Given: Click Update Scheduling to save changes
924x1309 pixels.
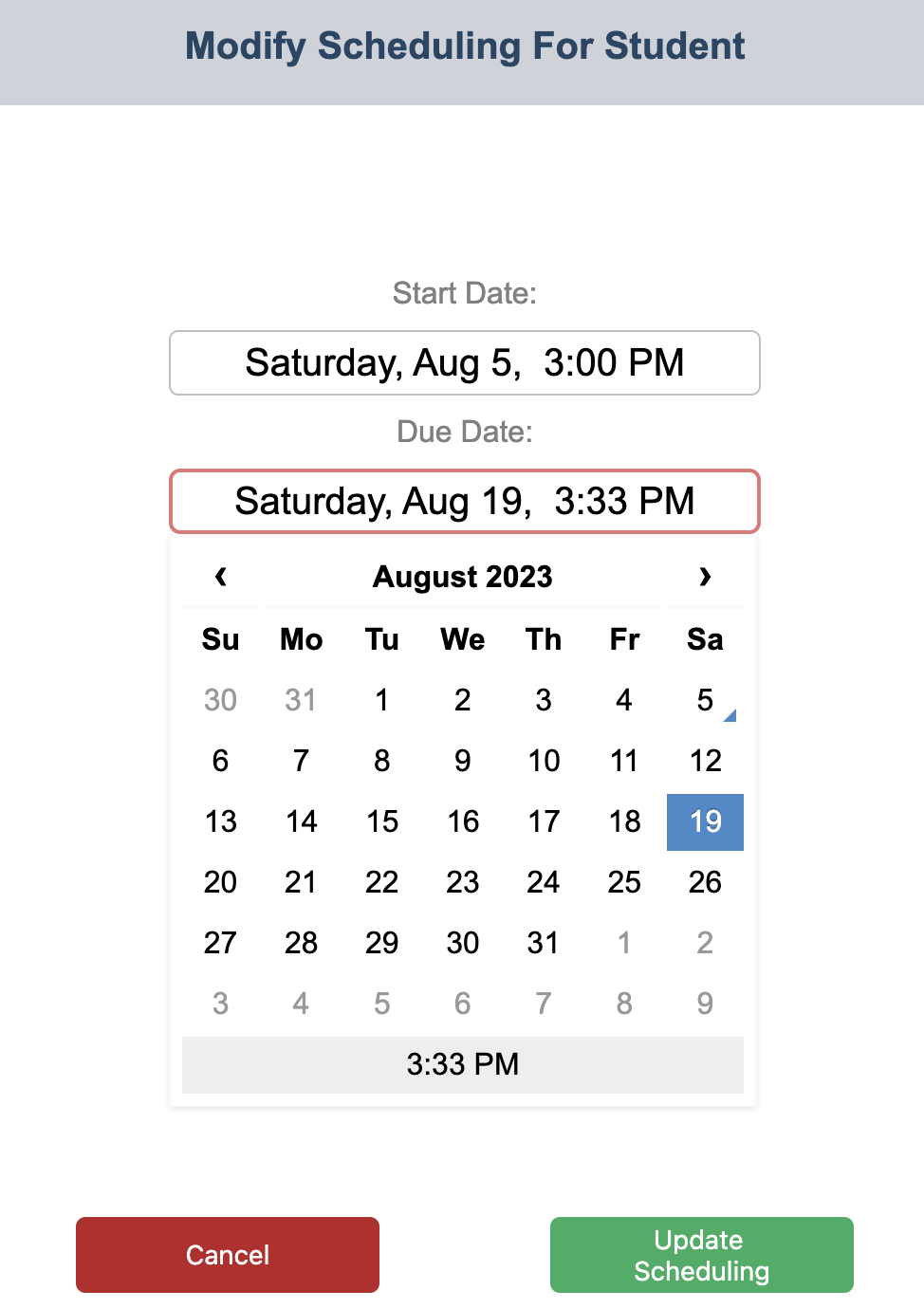Looking at the screenshot, I should coord(700,1254).
